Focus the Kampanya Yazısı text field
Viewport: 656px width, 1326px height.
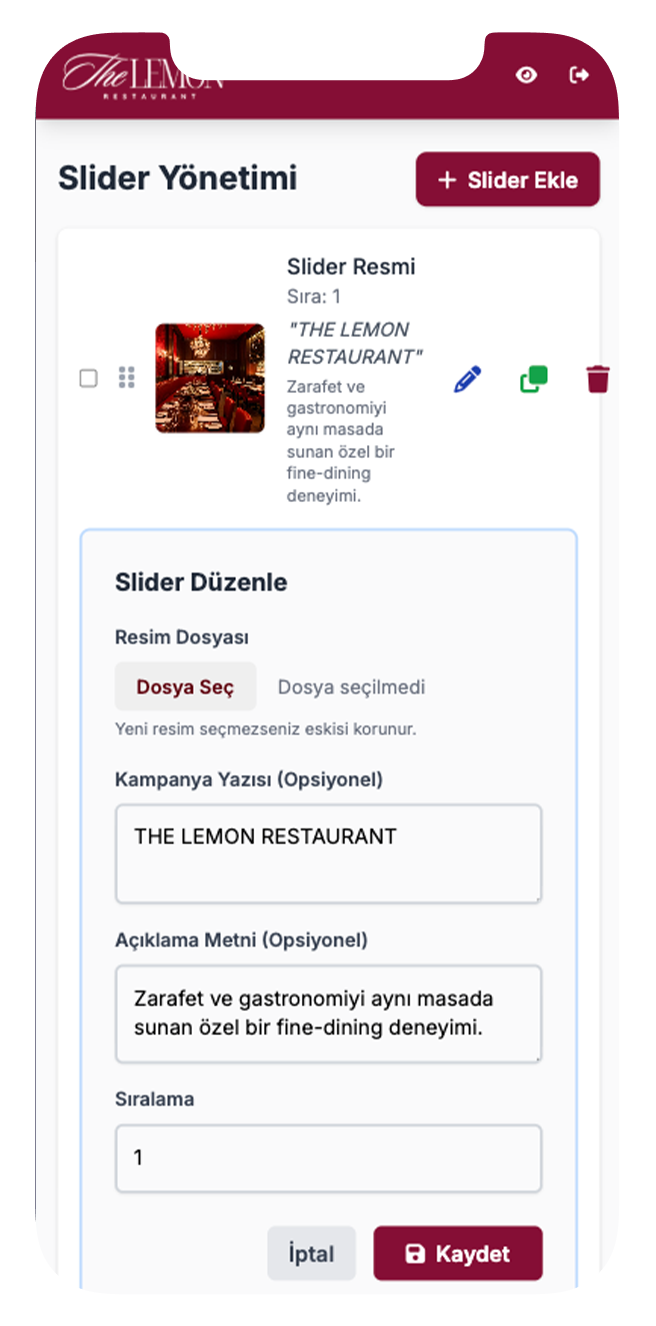(x=328, y=853)
